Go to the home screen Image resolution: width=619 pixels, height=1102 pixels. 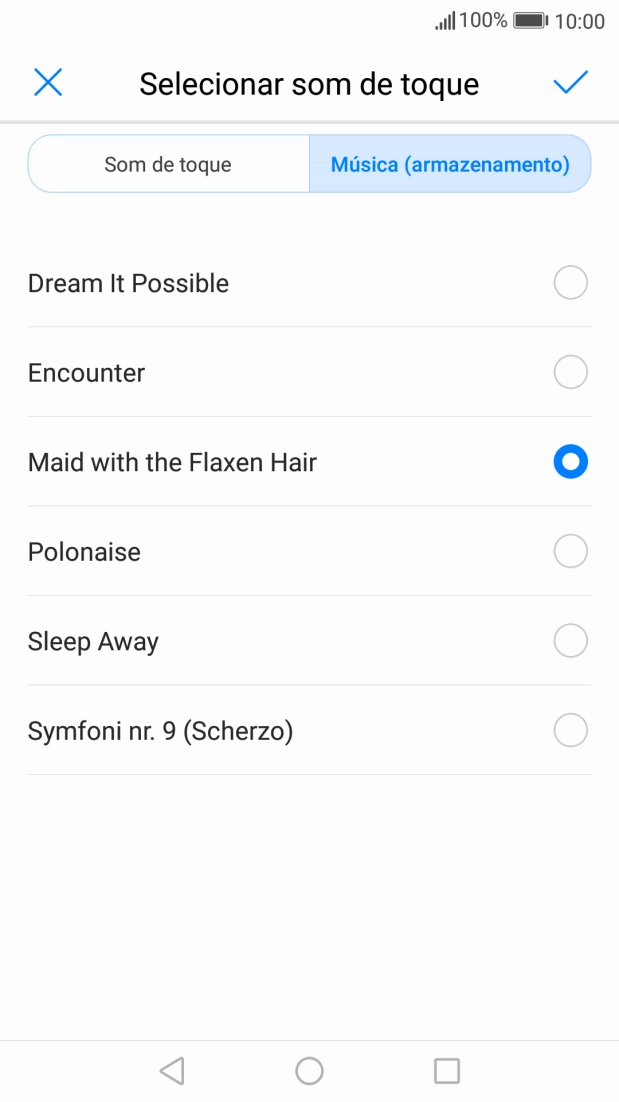(x=309, y=1071)
